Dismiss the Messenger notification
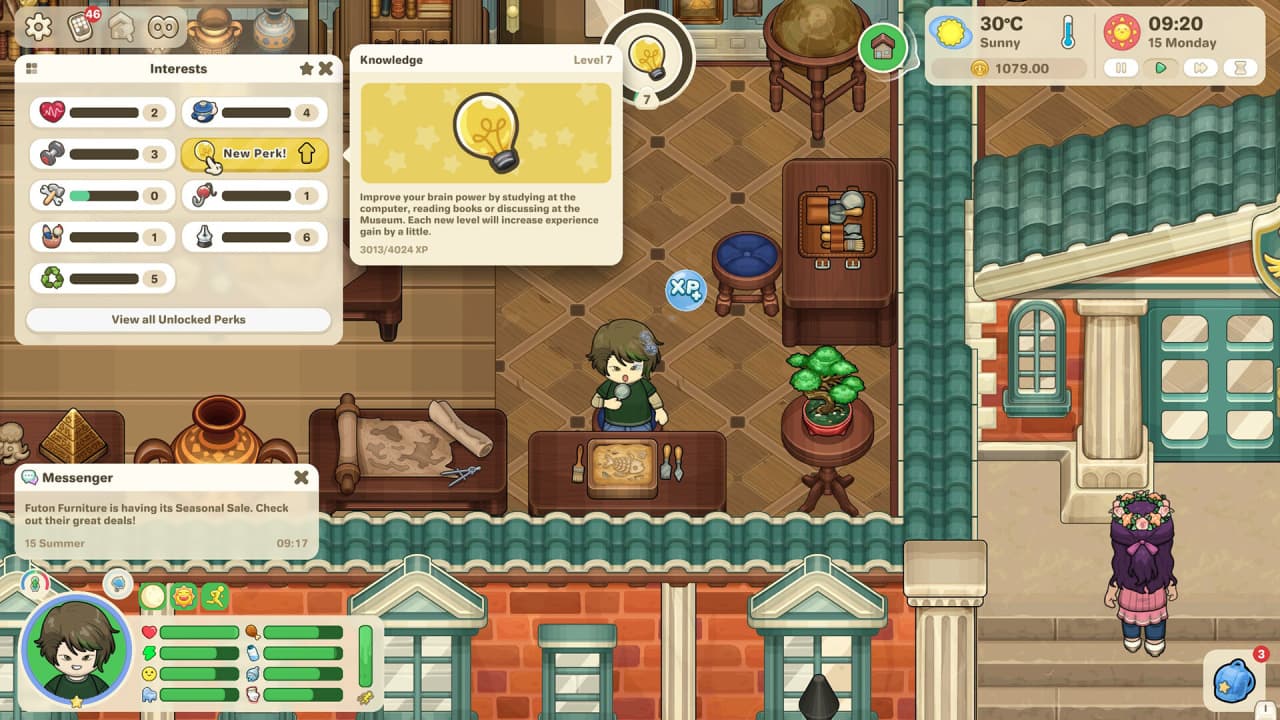The width and height of the screenshot is (1280, 720). pos(301,478)
